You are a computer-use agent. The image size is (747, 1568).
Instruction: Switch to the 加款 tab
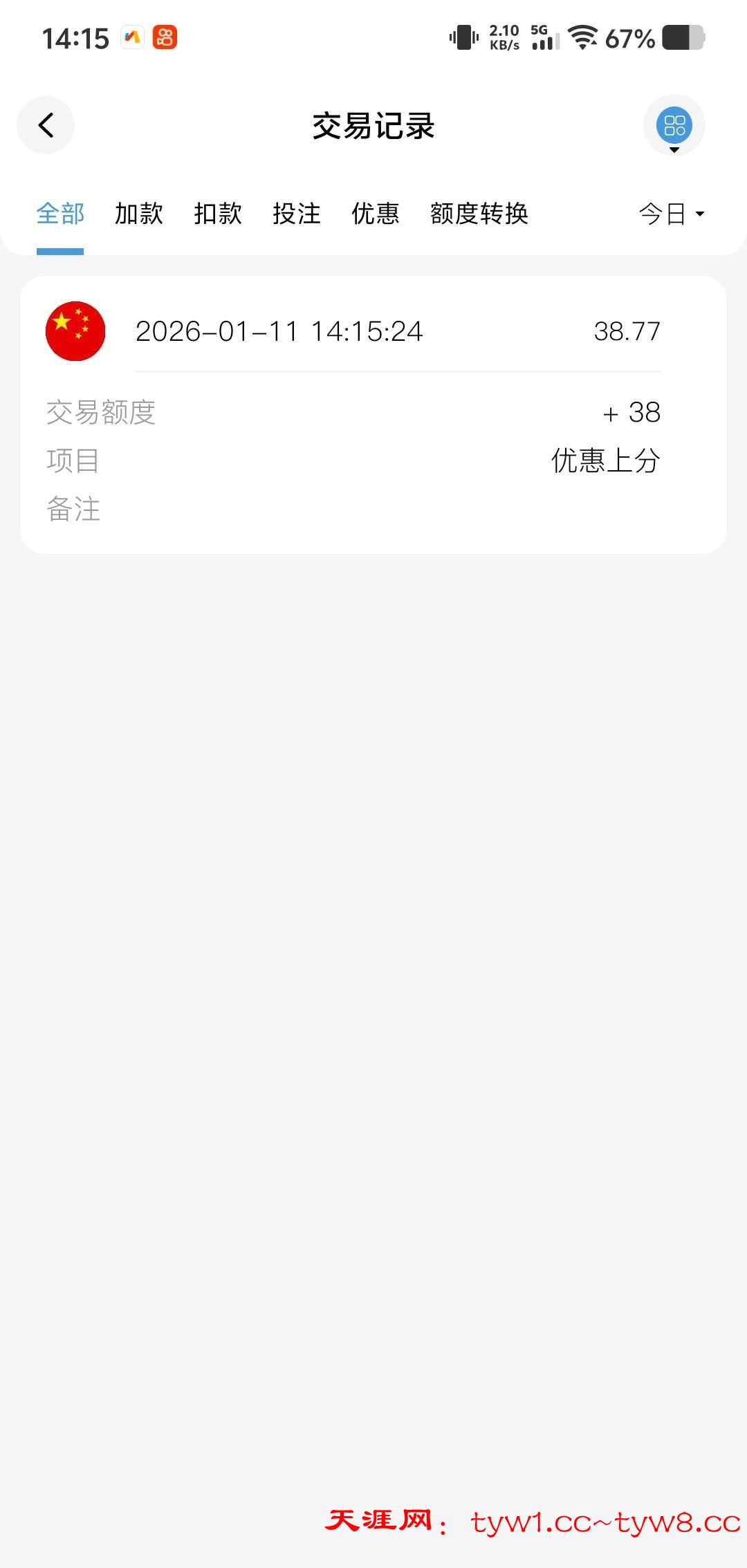point(139,214)
